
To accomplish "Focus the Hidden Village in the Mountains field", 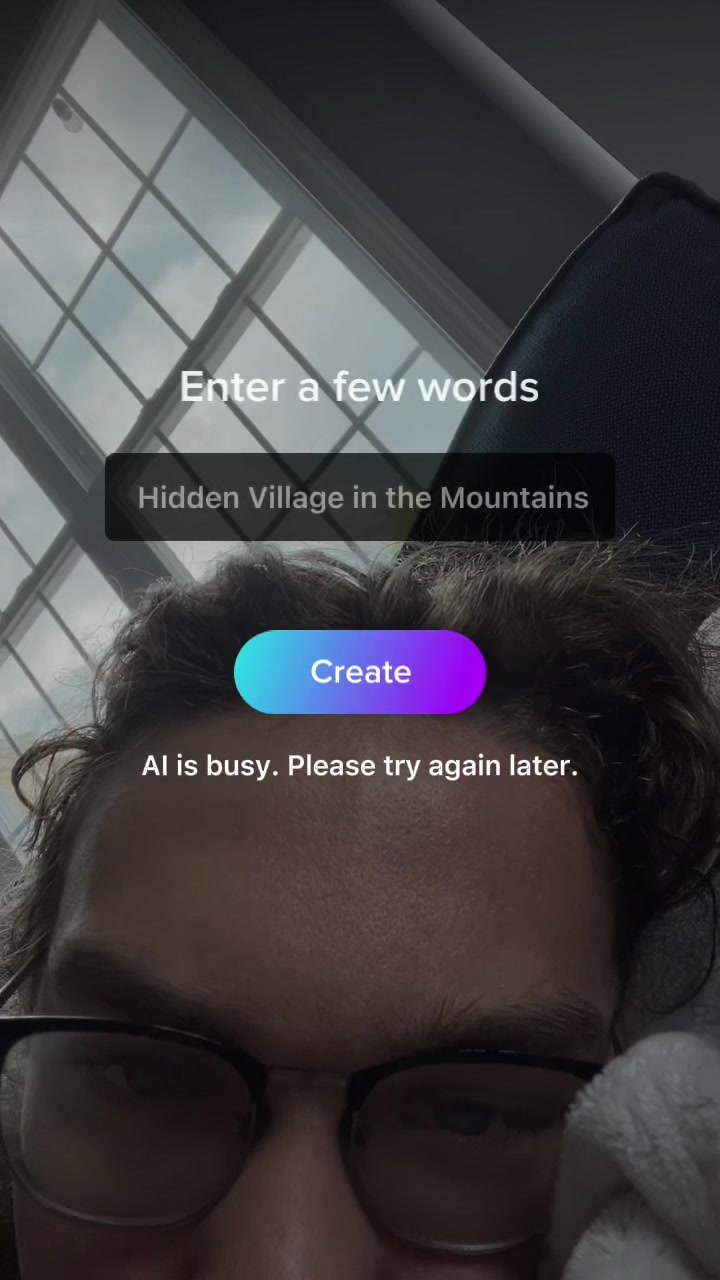I will coord(360,497).
